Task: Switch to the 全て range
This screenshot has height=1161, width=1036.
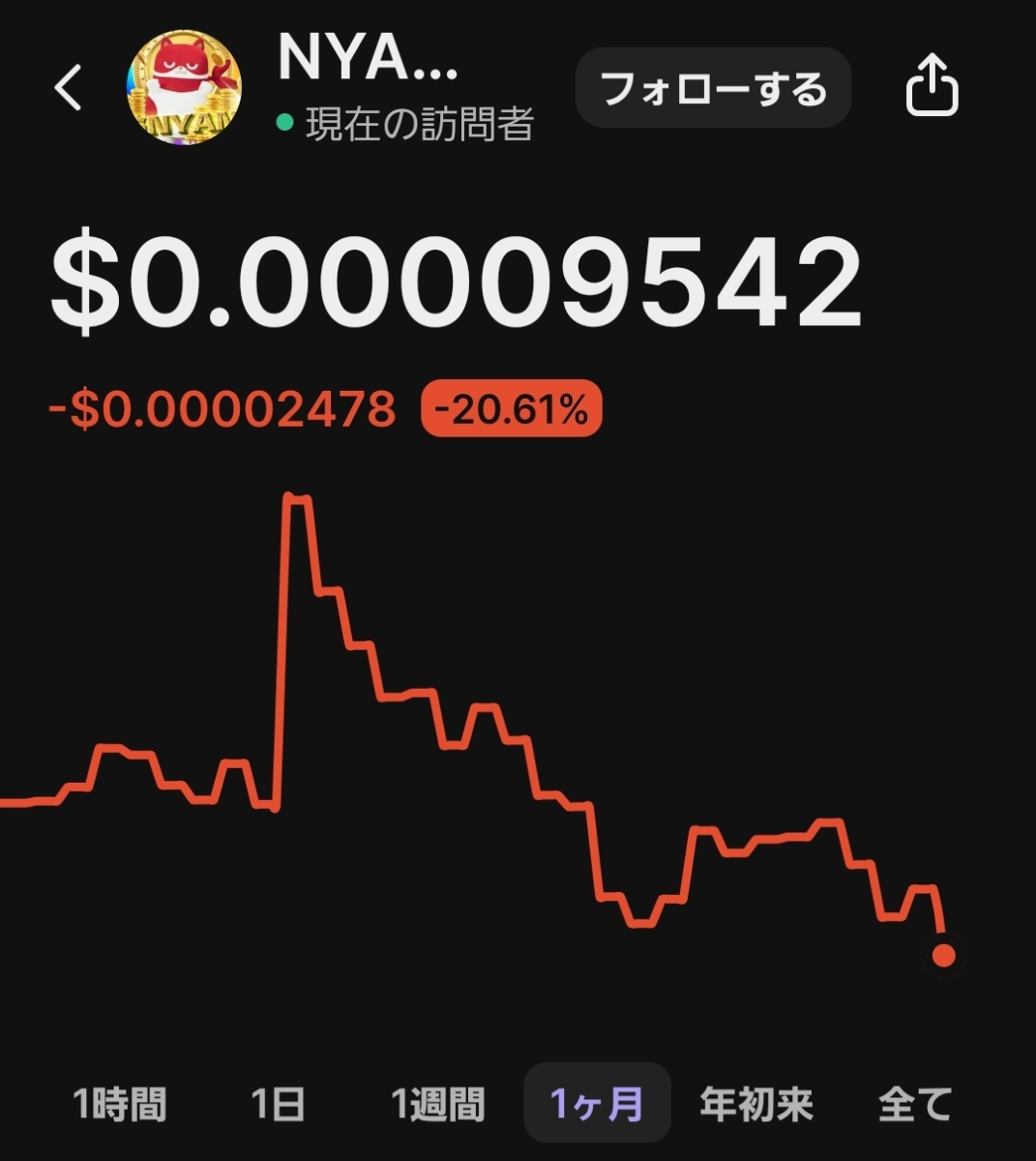Action: [914, 1103]
